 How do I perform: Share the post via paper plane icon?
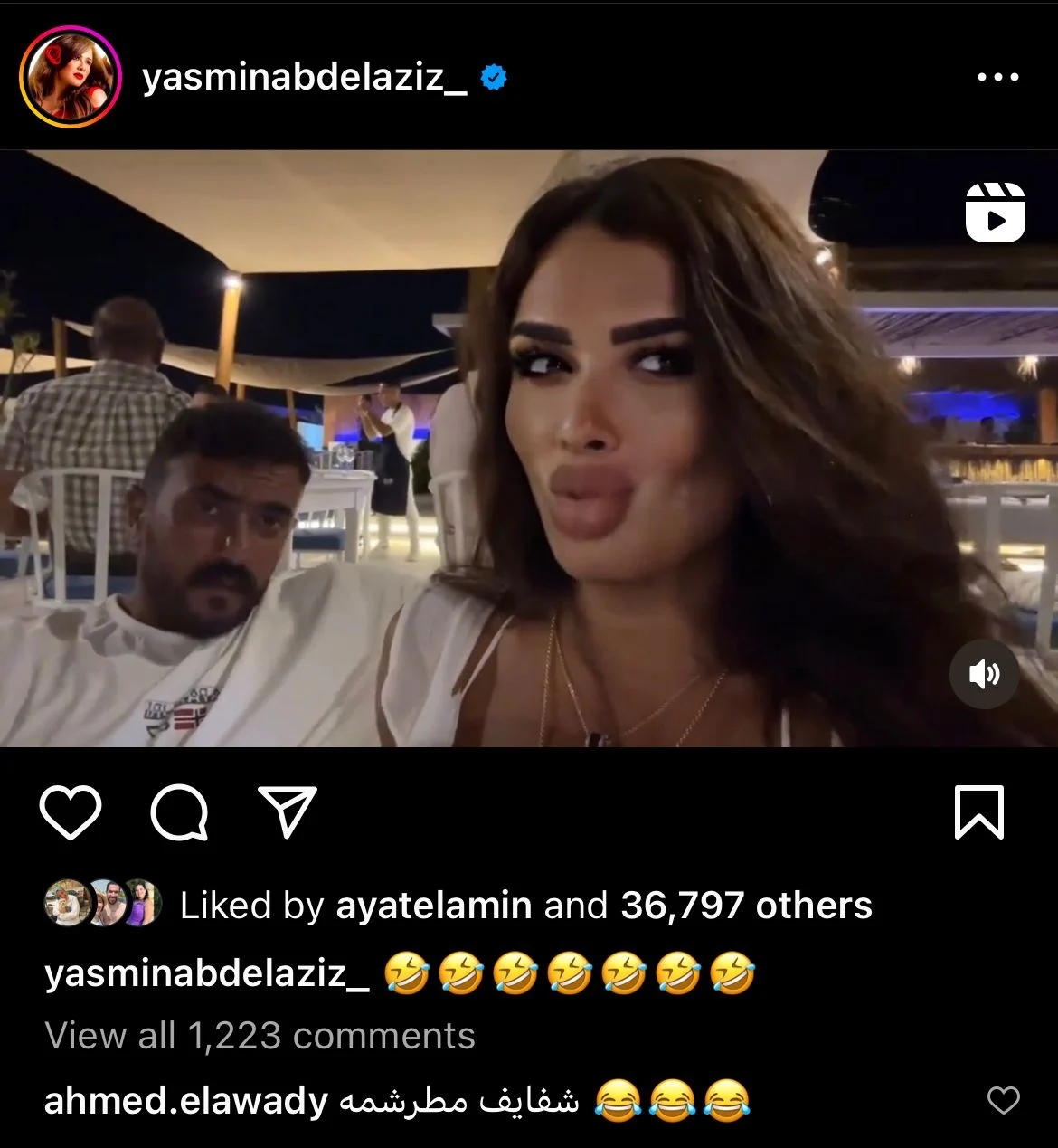(x=288, y=811)
